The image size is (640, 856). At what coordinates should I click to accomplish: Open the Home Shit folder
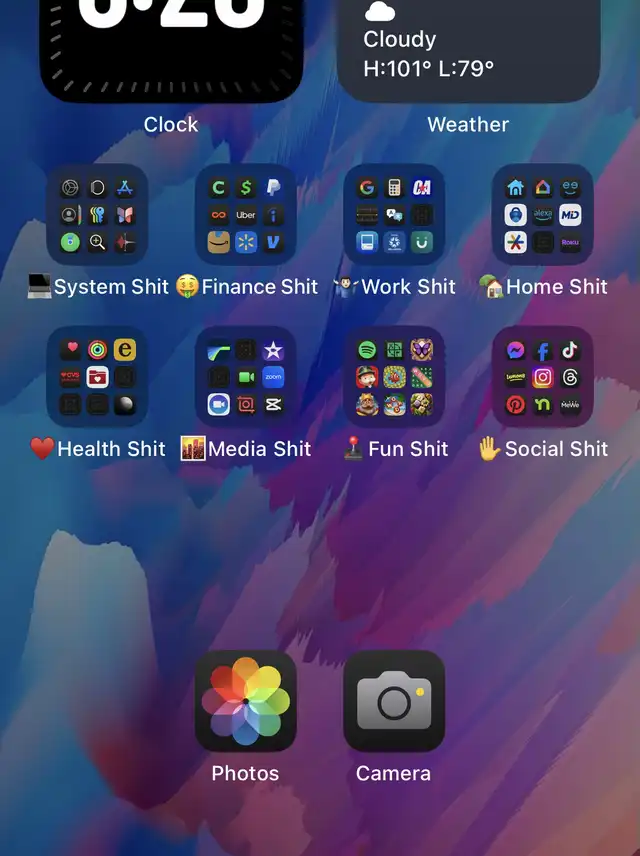pos(543,215)
